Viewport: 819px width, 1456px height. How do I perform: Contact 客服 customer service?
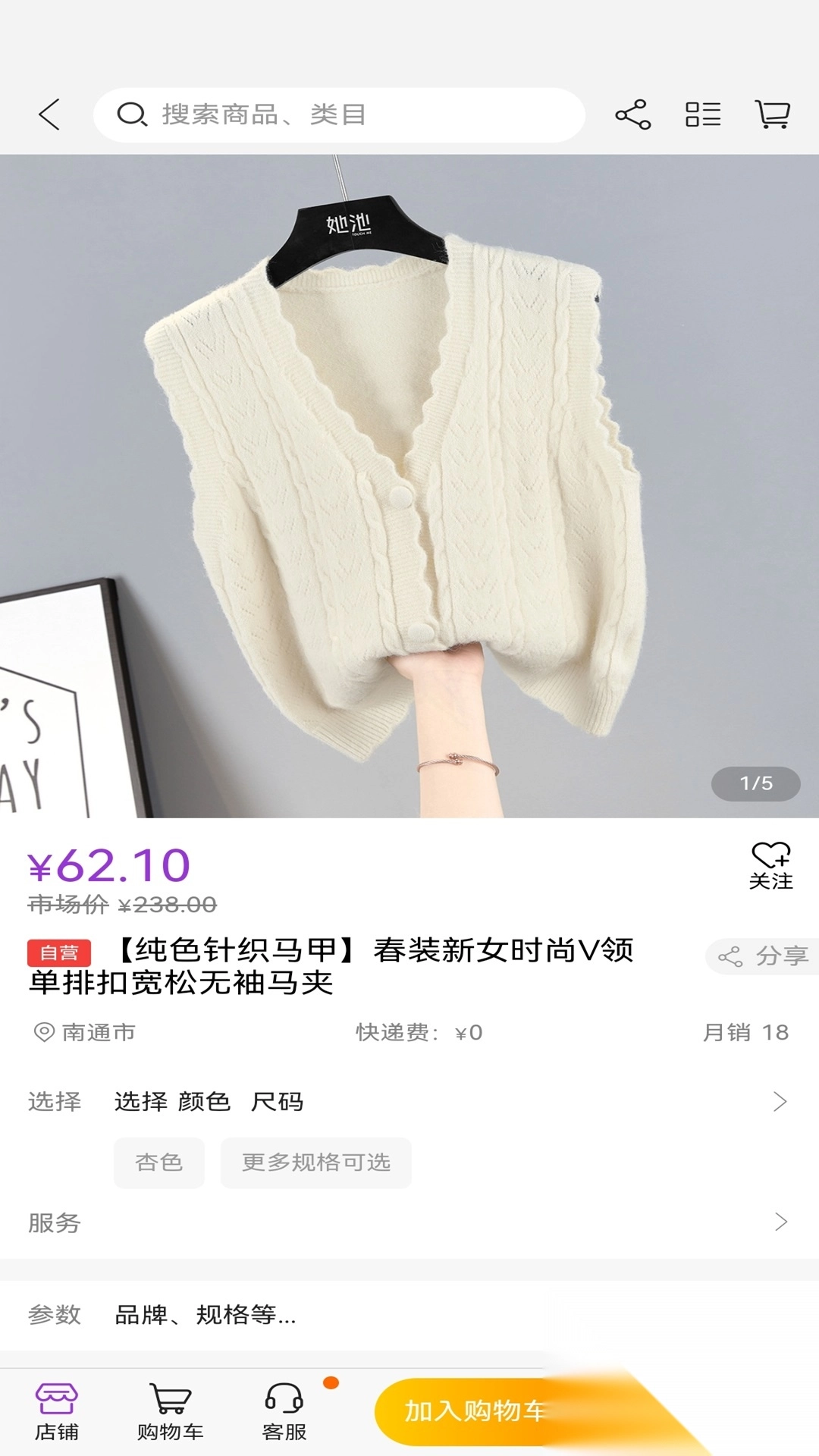pyautogui.click(x=284, y=1411)
